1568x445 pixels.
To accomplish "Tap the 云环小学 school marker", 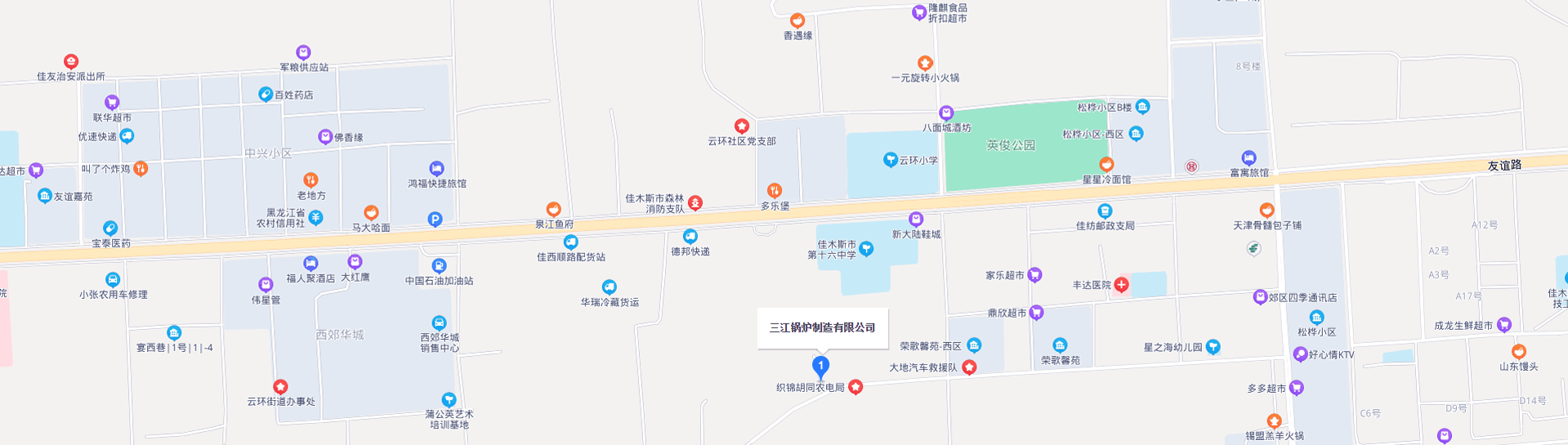I will click(891, 160).
